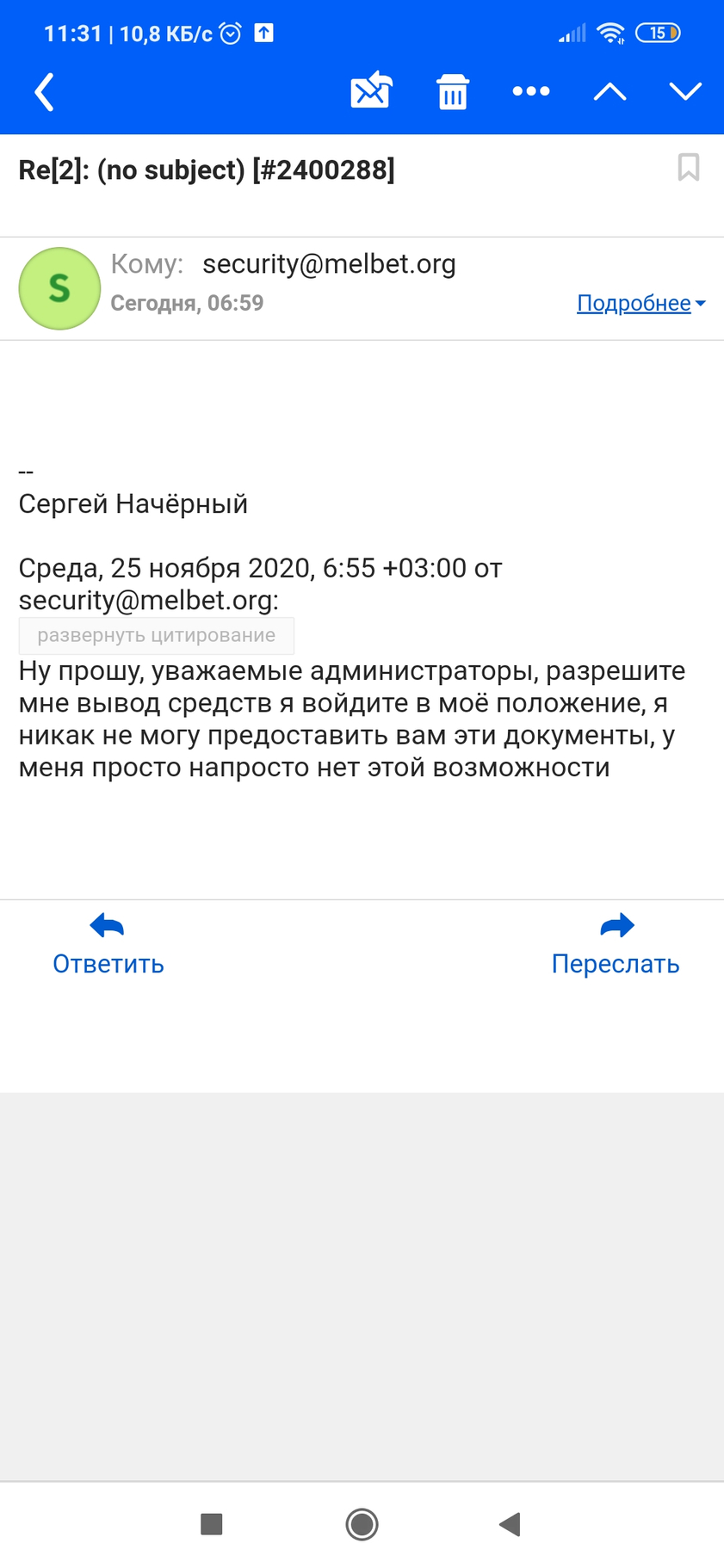Bookmark this email with the flag icon

pyautogui.click(x=689, y=167)
